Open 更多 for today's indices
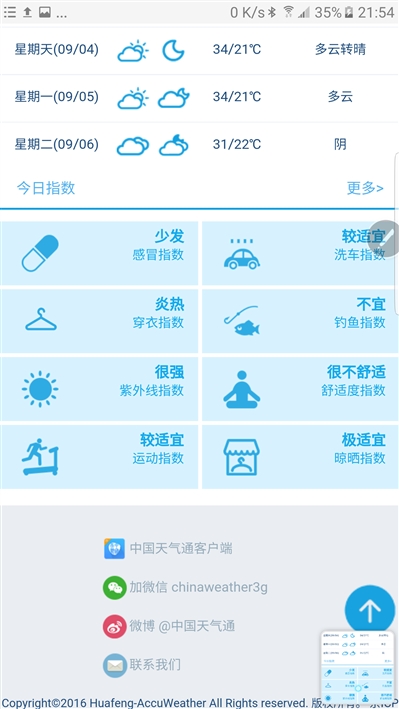 click(x=365, y=188)
